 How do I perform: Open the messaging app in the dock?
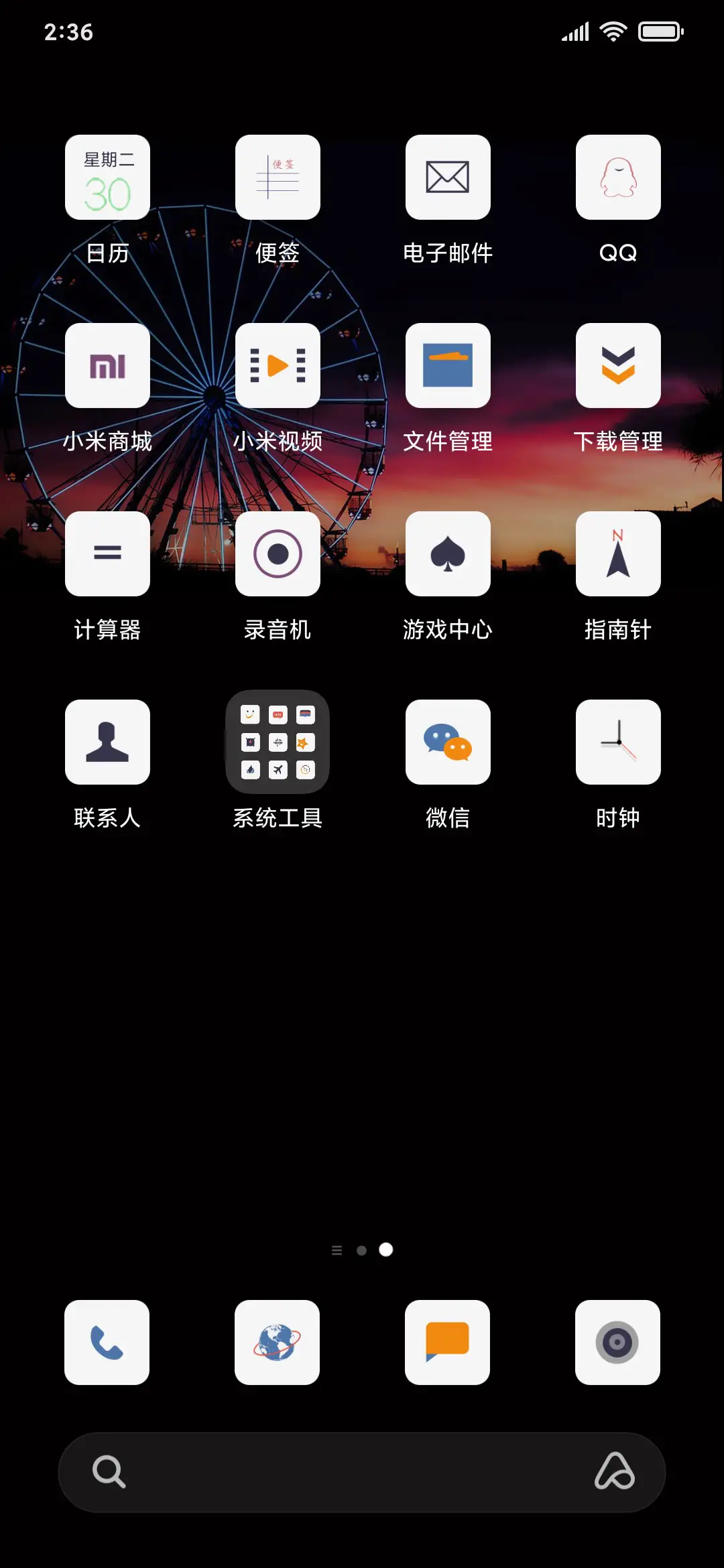448,1342
